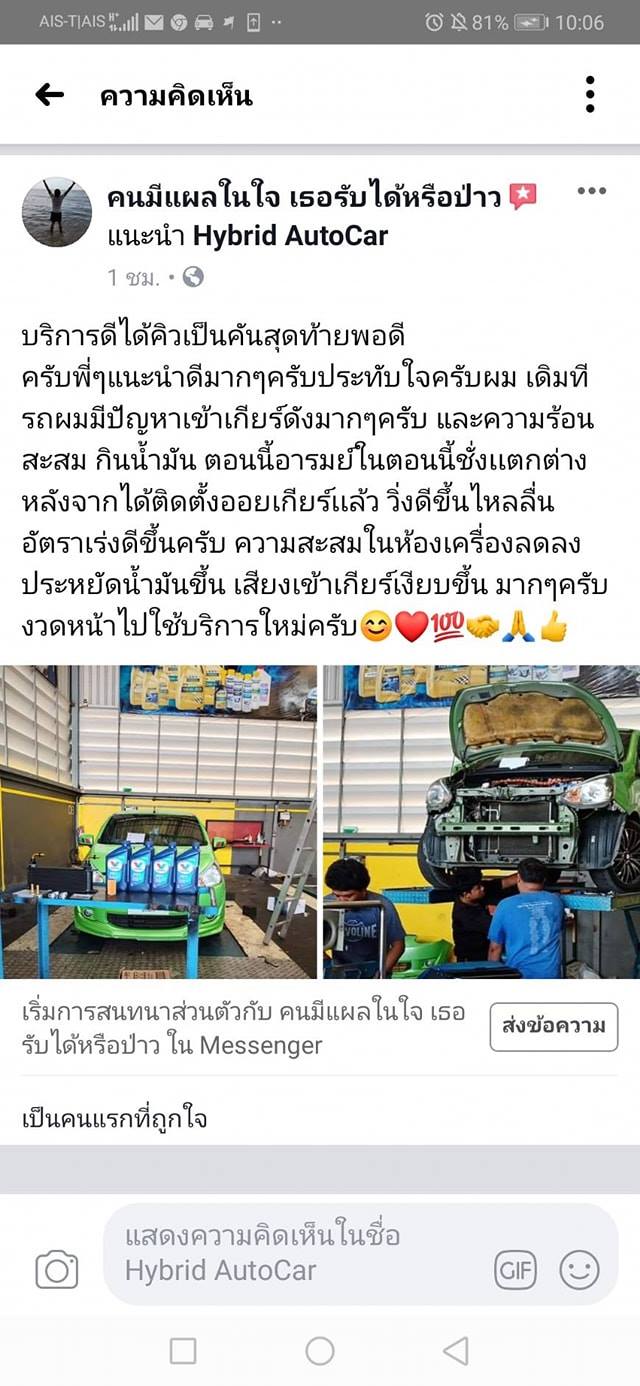Open the photo of green car with oil bottles
The height and width of the screenshot is (1386, 640).
(160, 822)
